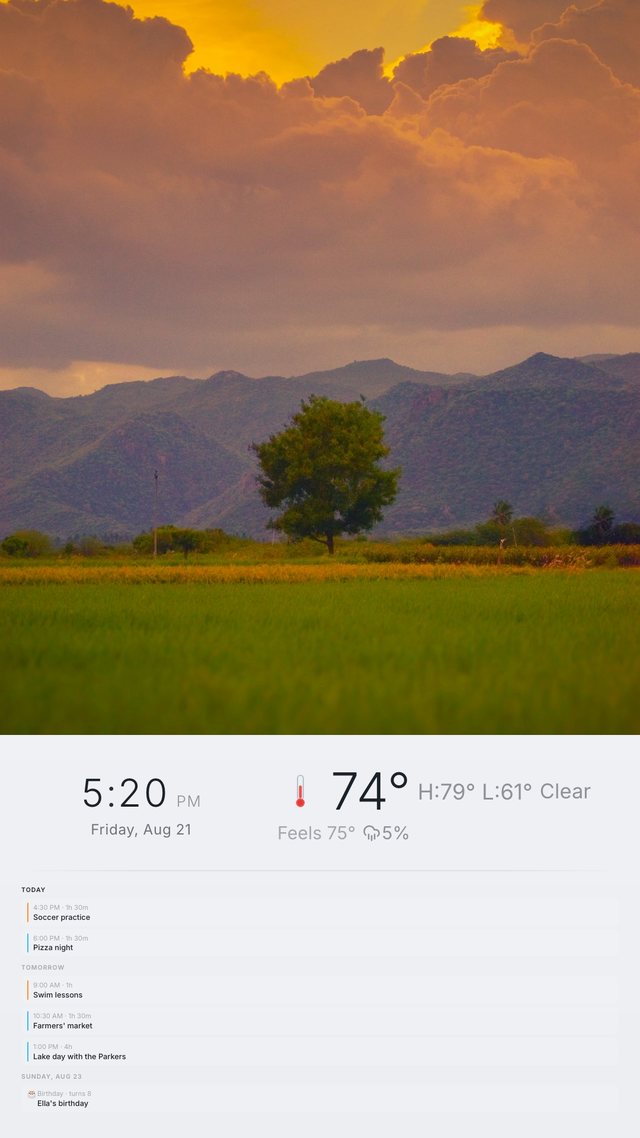
Task: Open the Soccer practice event
Action: (x=320, y=912)
